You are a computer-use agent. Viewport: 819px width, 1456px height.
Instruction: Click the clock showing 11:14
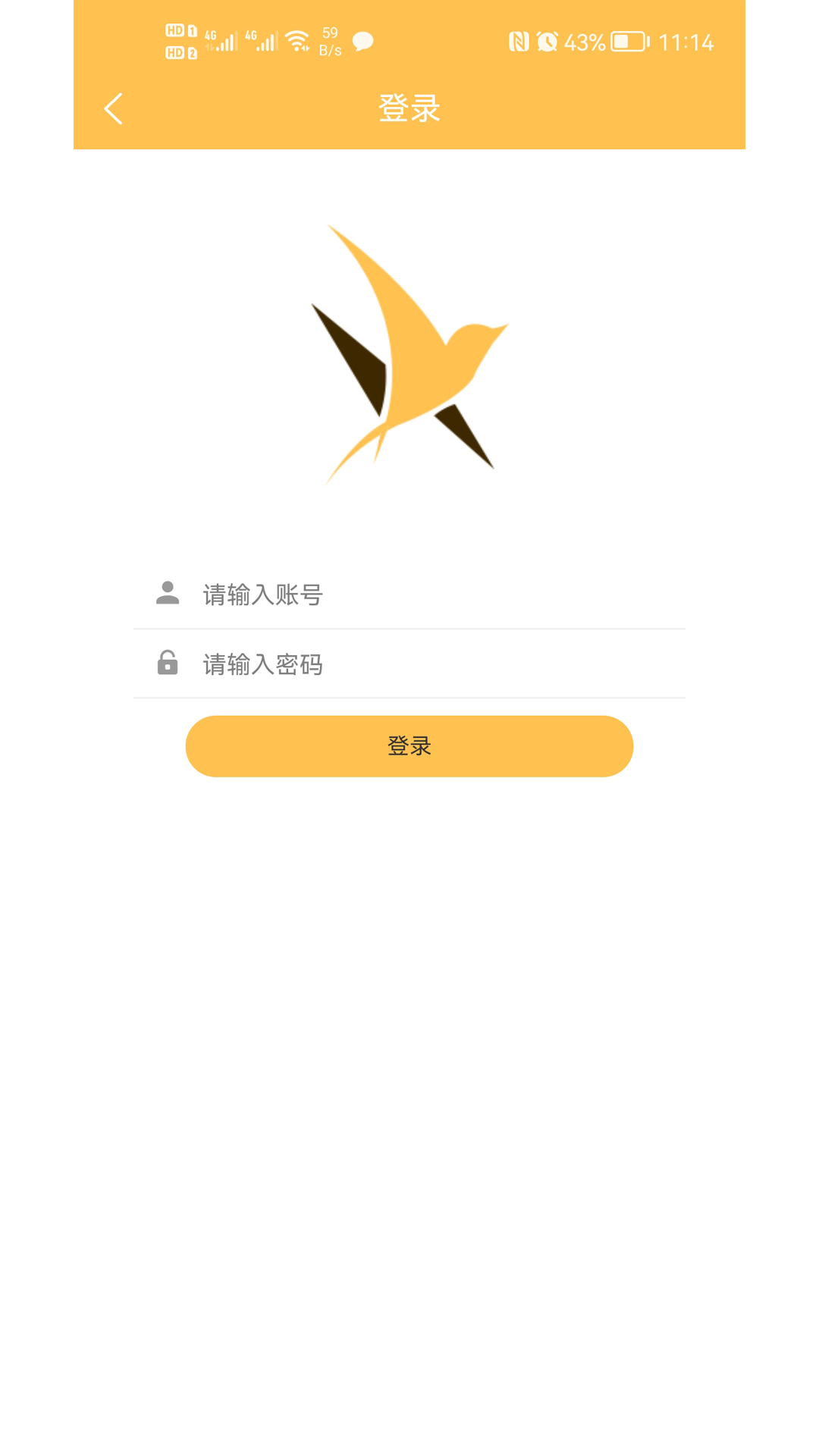point(686,42)
